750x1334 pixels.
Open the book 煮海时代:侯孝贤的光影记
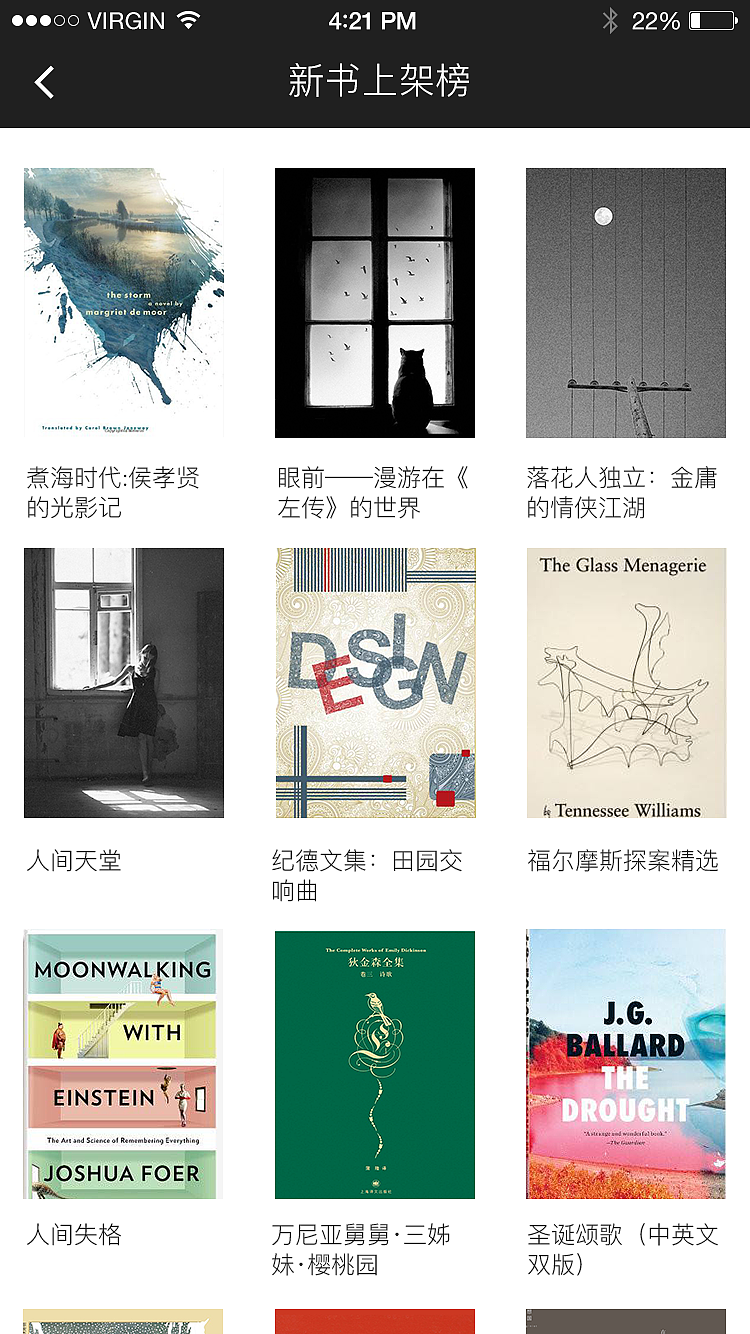pos(124,303)
